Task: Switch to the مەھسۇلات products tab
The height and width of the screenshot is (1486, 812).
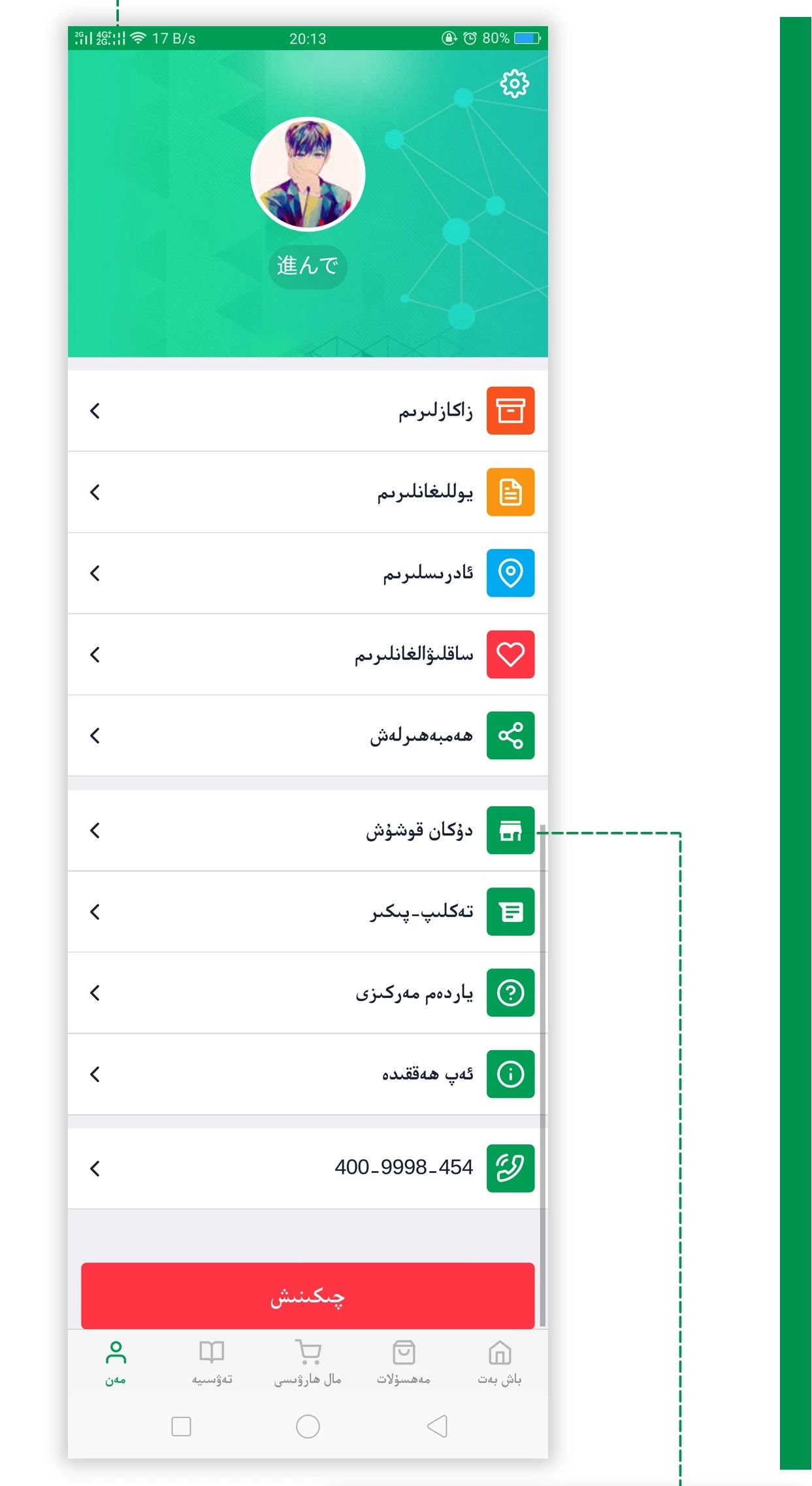Action: point(404,1362)
